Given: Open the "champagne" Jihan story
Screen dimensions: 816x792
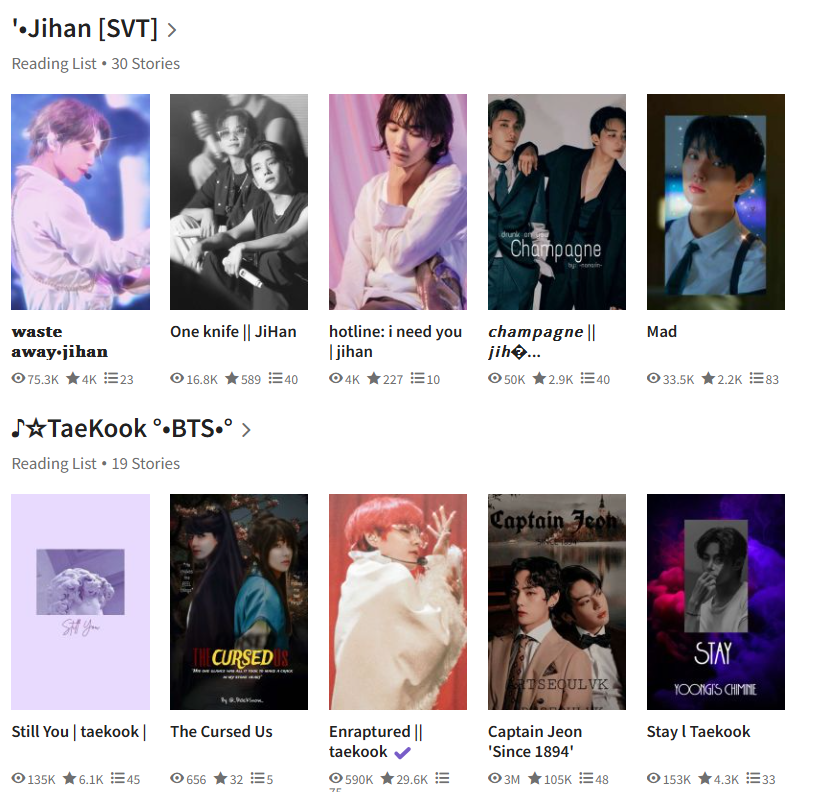Looking at the screenshot, I should tap(557, 202).
